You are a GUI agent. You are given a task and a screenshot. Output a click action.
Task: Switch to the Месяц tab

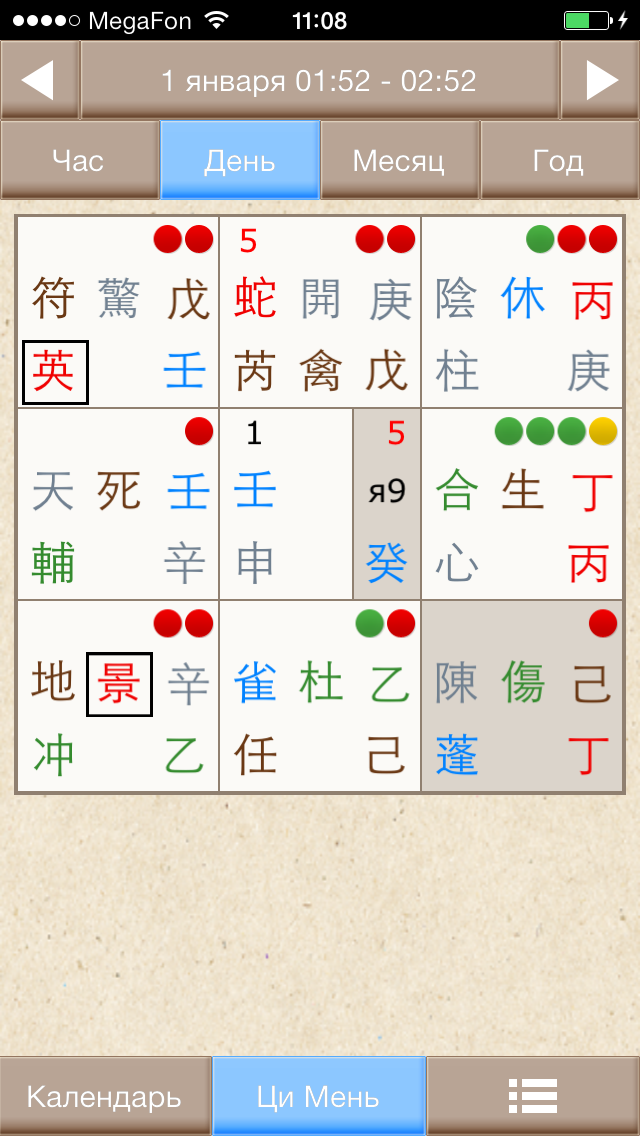tap(399, 160)
